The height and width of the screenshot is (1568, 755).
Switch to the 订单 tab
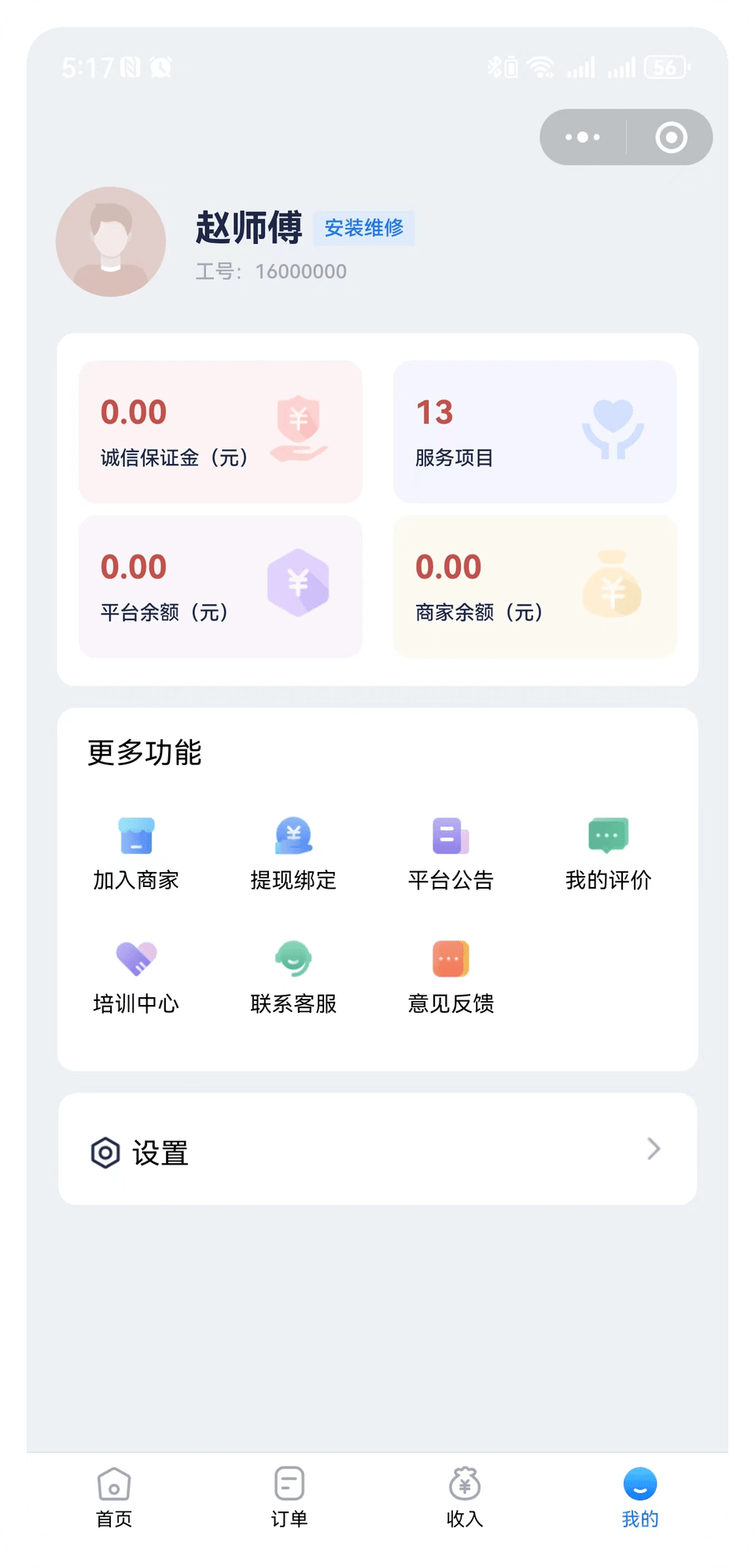click(x=289, y=1496)
